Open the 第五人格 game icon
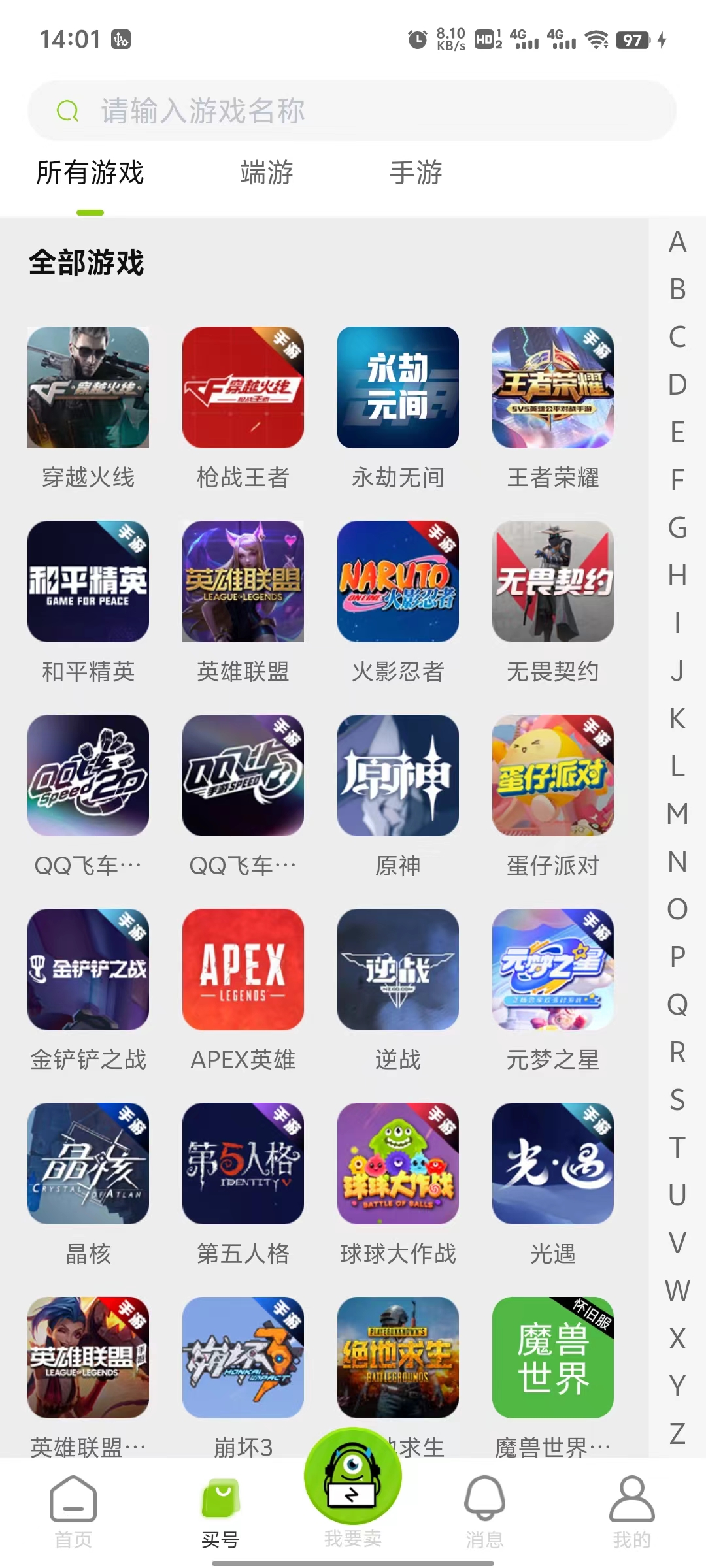This screenshot has height=1568, width=706. (243, 1164)
